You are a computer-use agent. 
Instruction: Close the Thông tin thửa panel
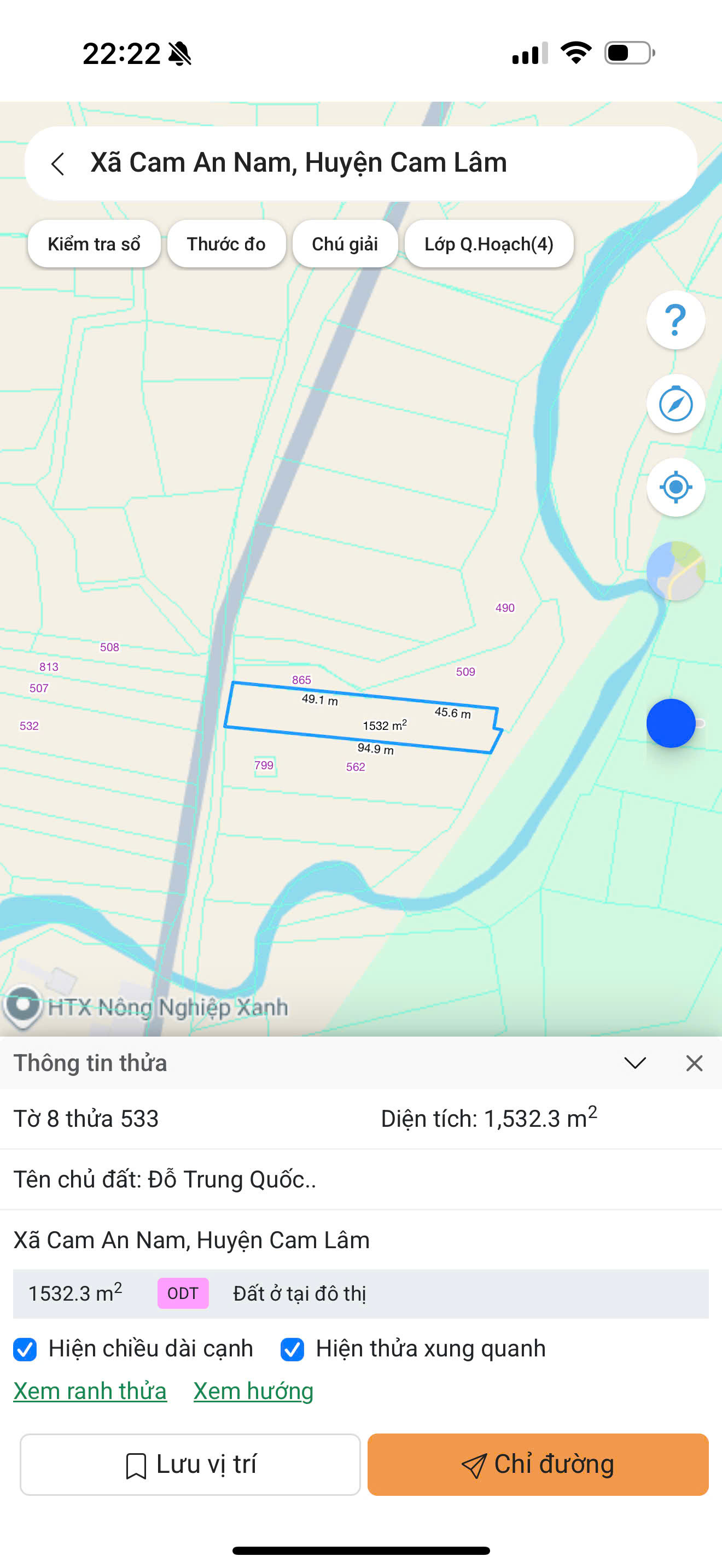(x=694, y=1063)
